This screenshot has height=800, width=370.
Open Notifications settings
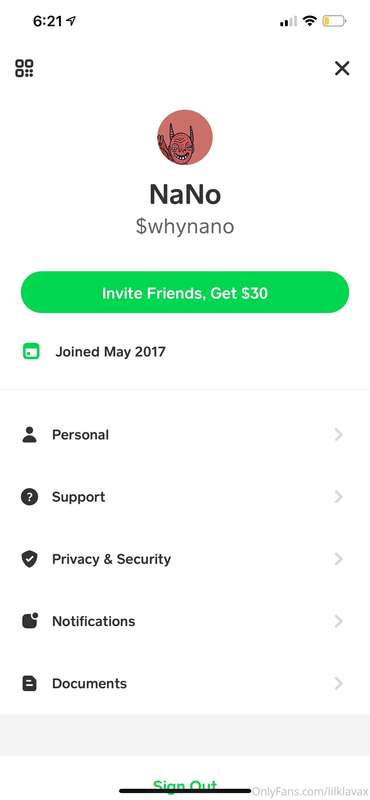pos(185,621)
